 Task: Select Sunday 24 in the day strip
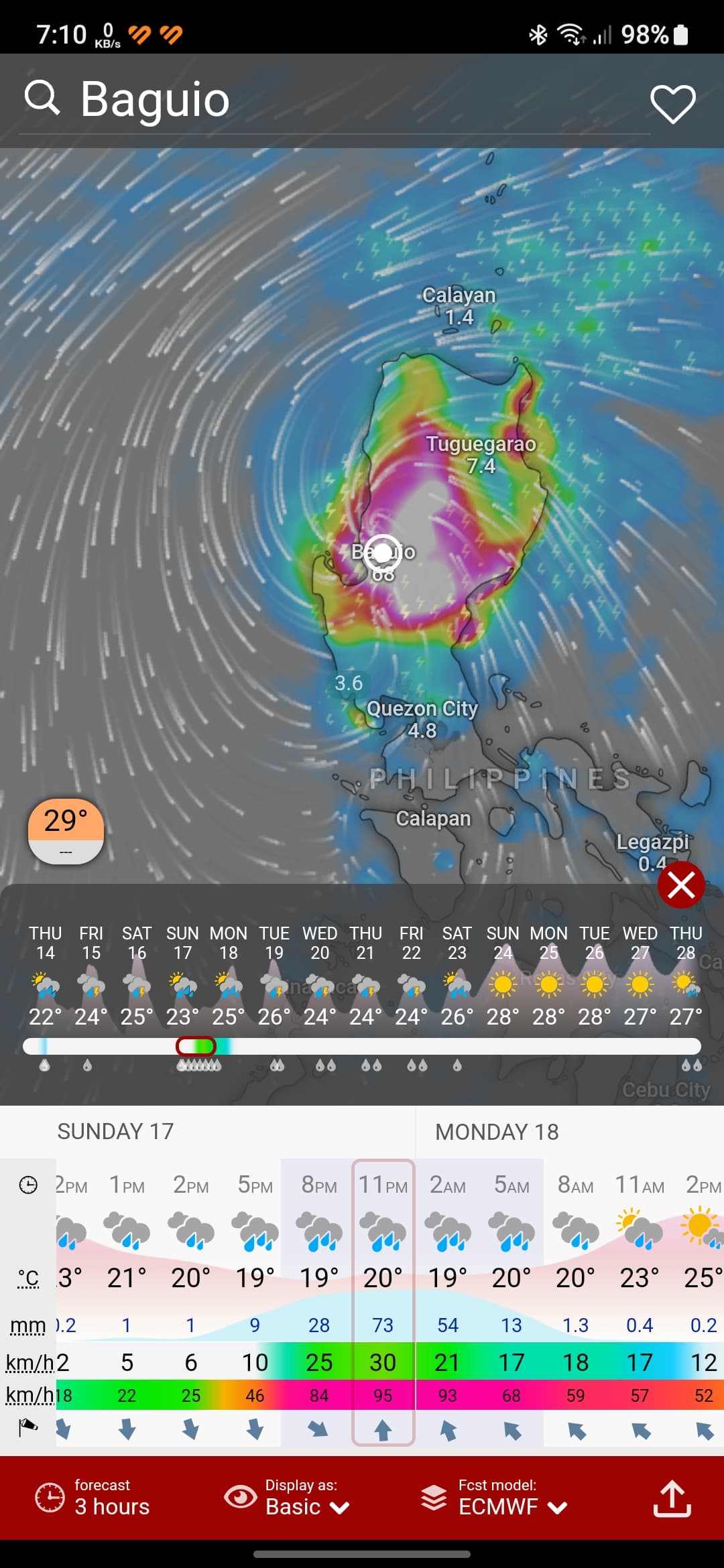(x=503, y=976)
